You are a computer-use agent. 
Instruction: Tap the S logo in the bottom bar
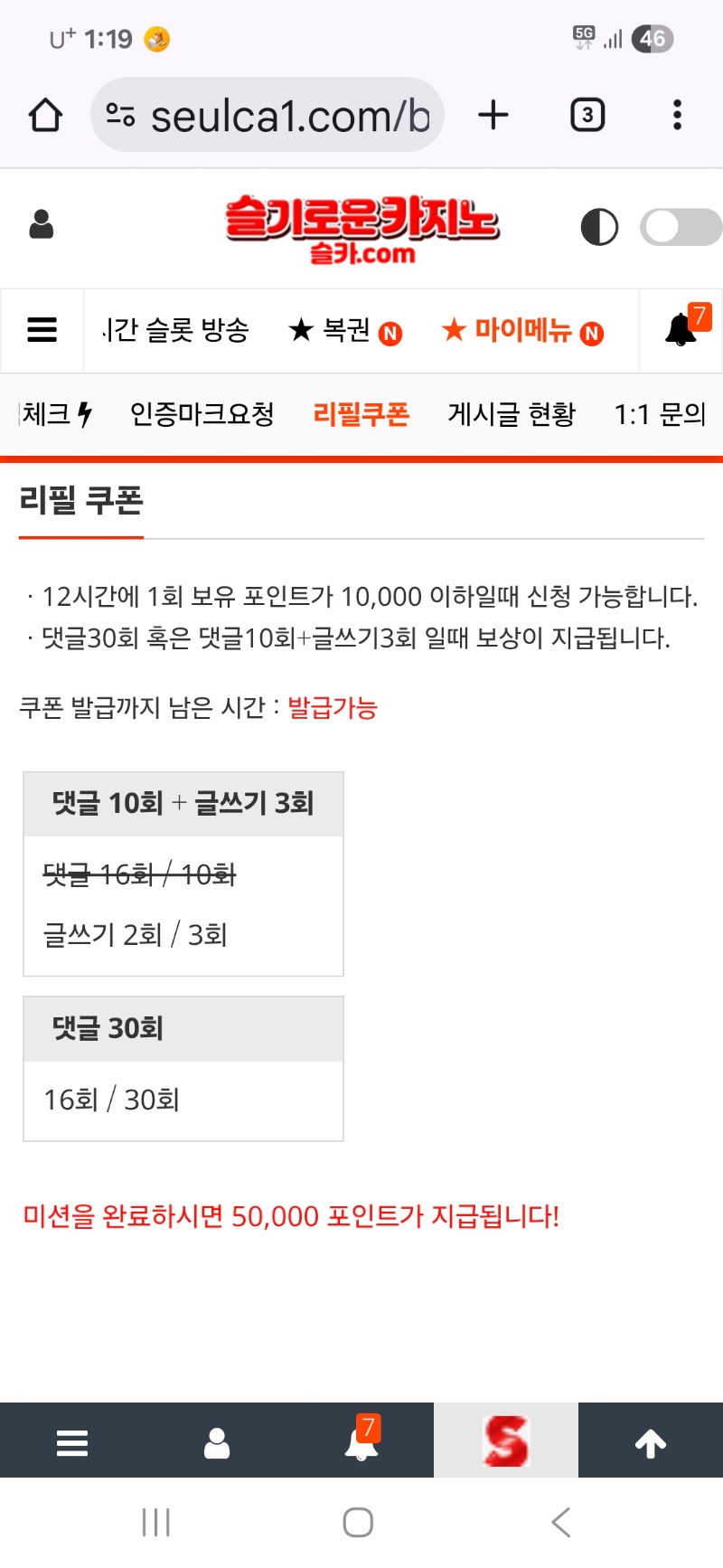point(506,1440)
